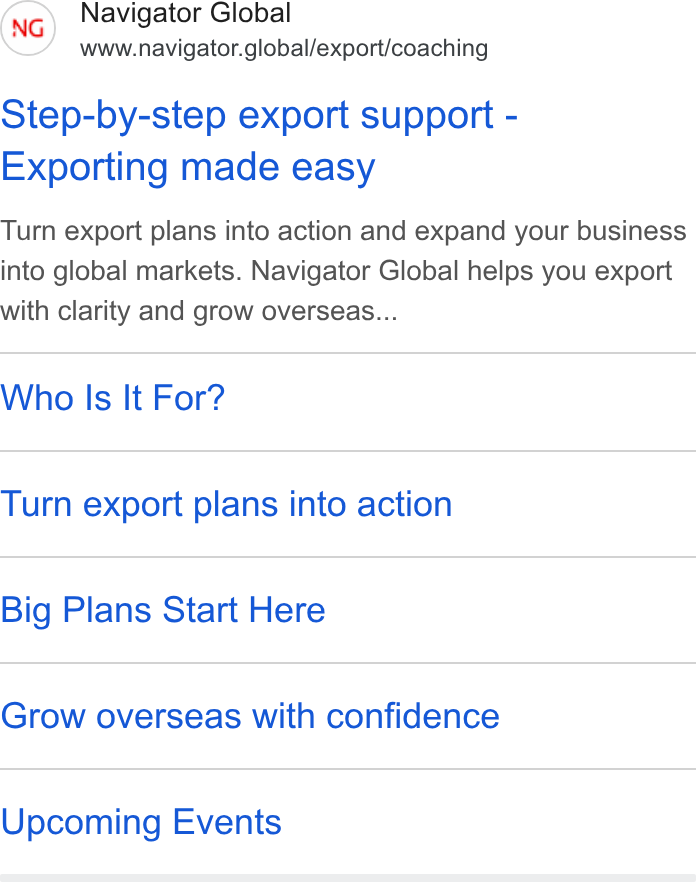696x882 pixels.
Task: Tap the navigator.global/export/coaching URL
Action: click(284, 48)
